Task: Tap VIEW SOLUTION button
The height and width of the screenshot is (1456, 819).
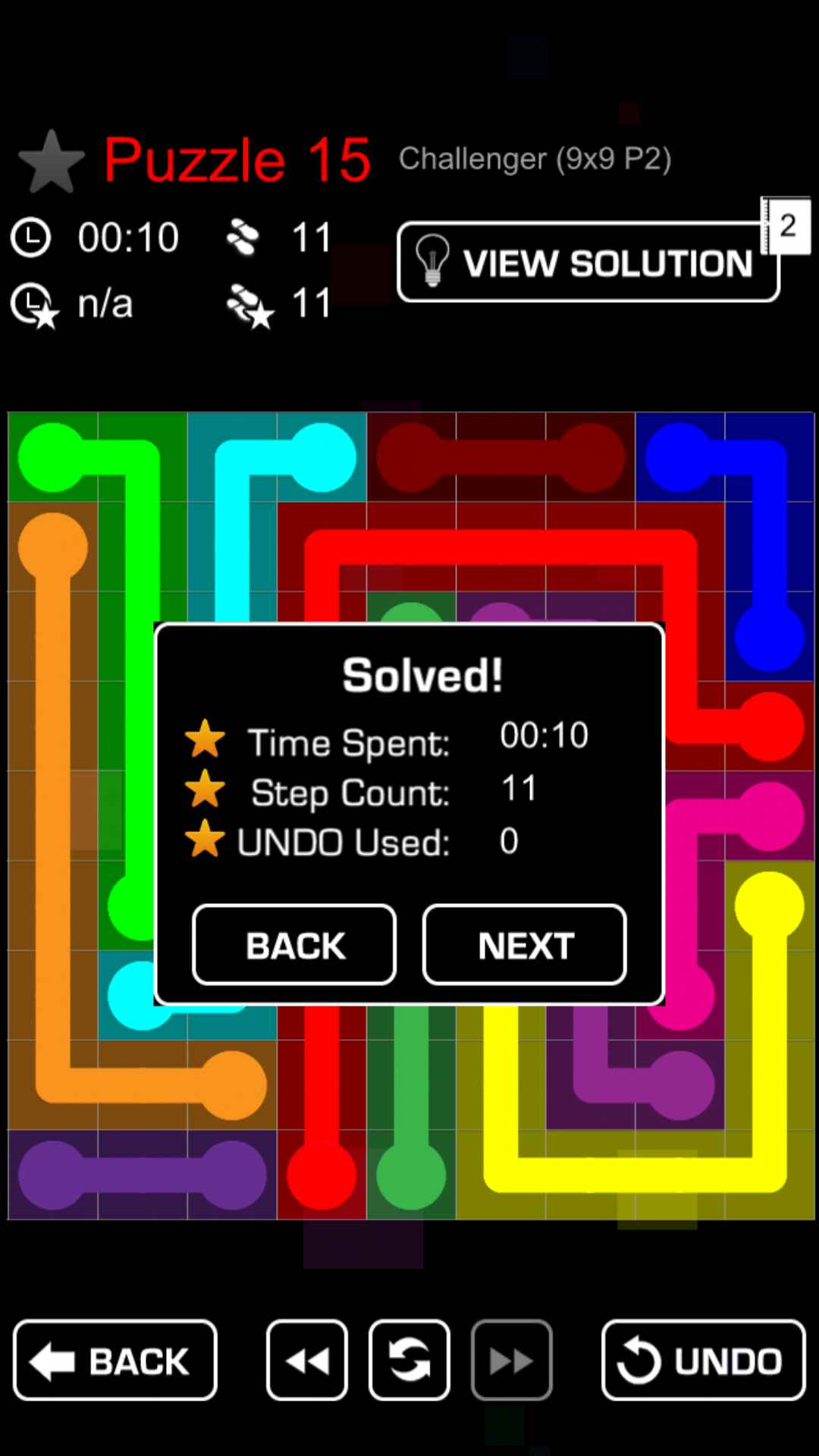Action: pos(588,263)
